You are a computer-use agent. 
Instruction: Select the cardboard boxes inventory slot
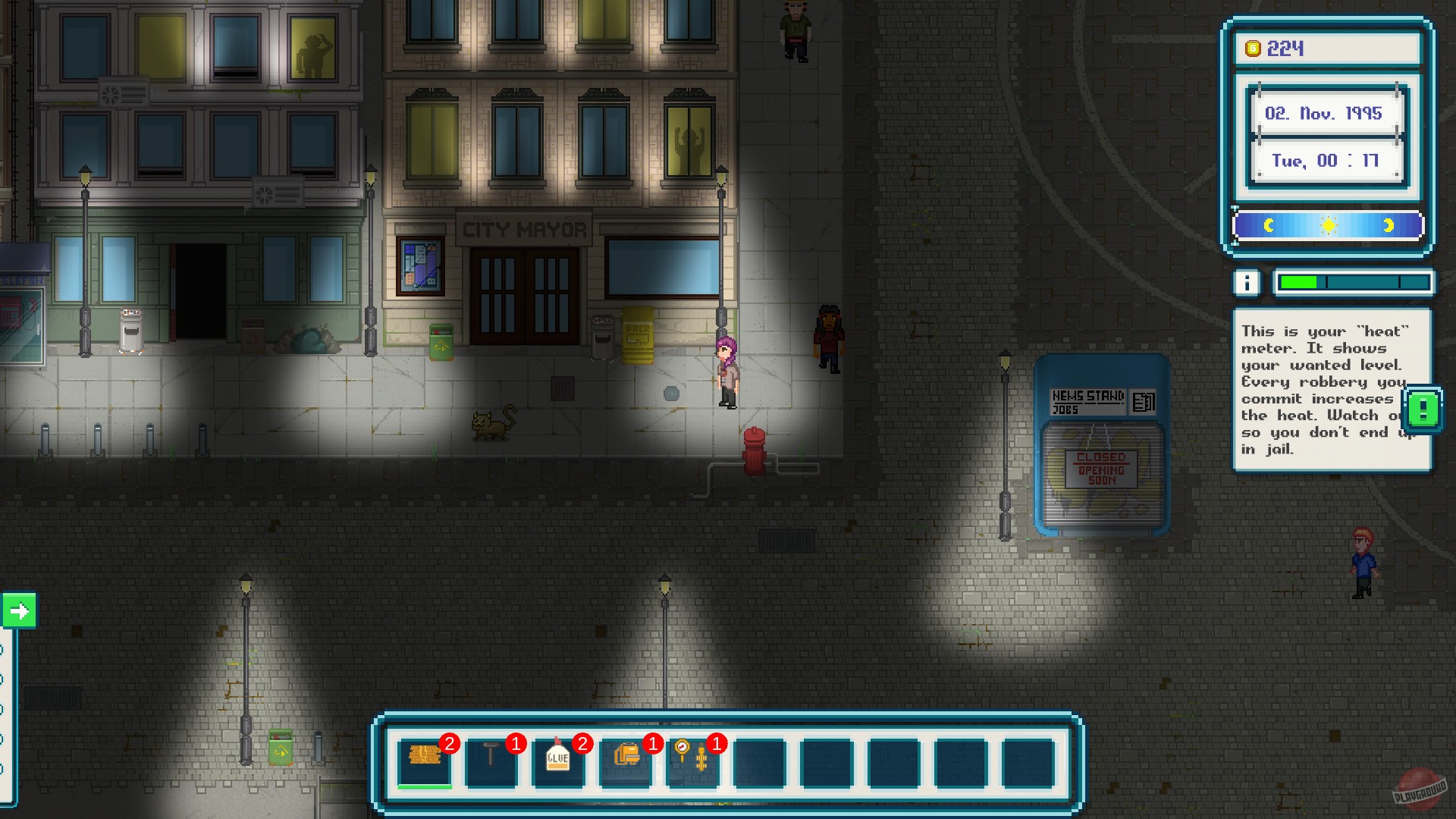pyautogui.click(x=626, y=762)
